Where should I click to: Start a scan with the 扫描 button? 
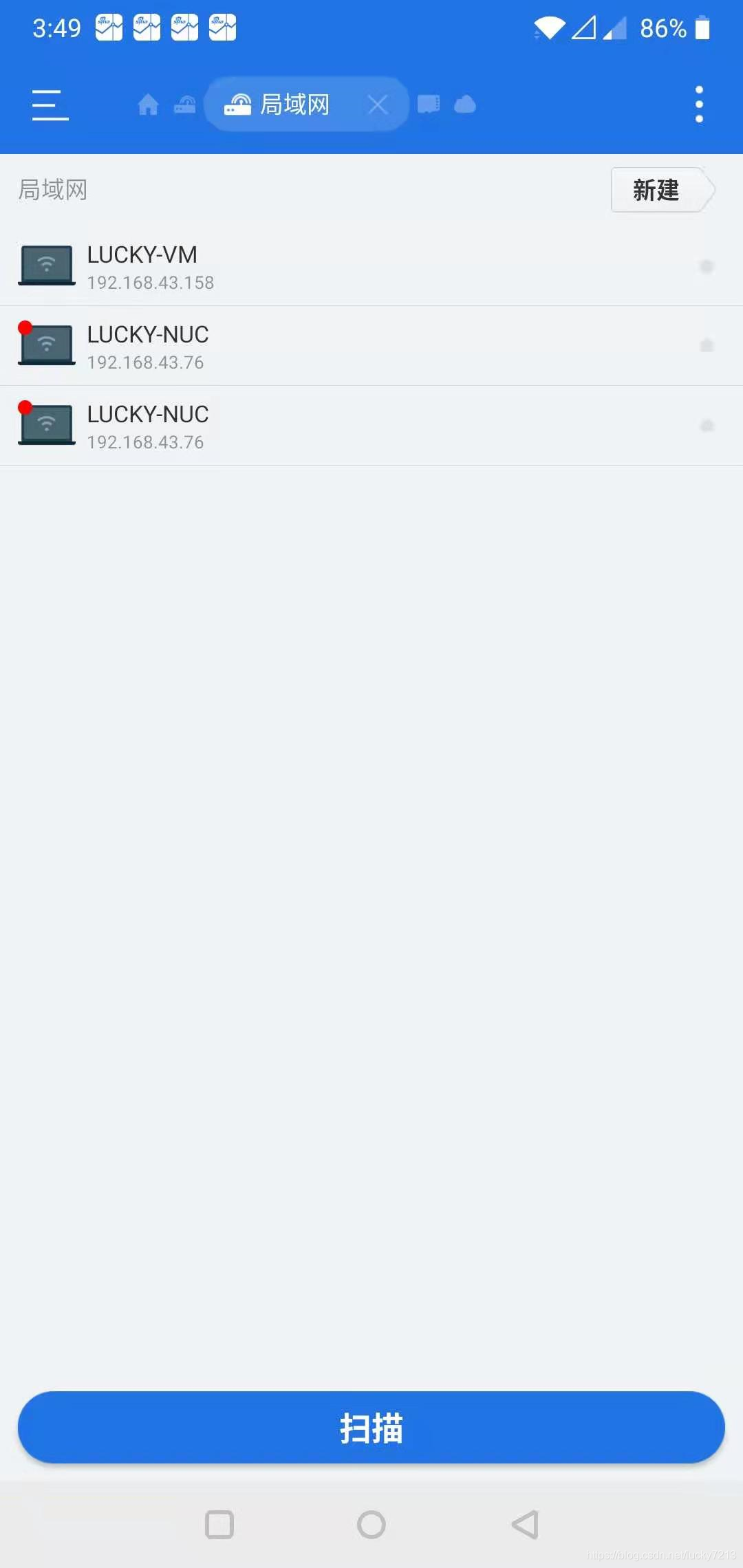[x=371, y=1427]
